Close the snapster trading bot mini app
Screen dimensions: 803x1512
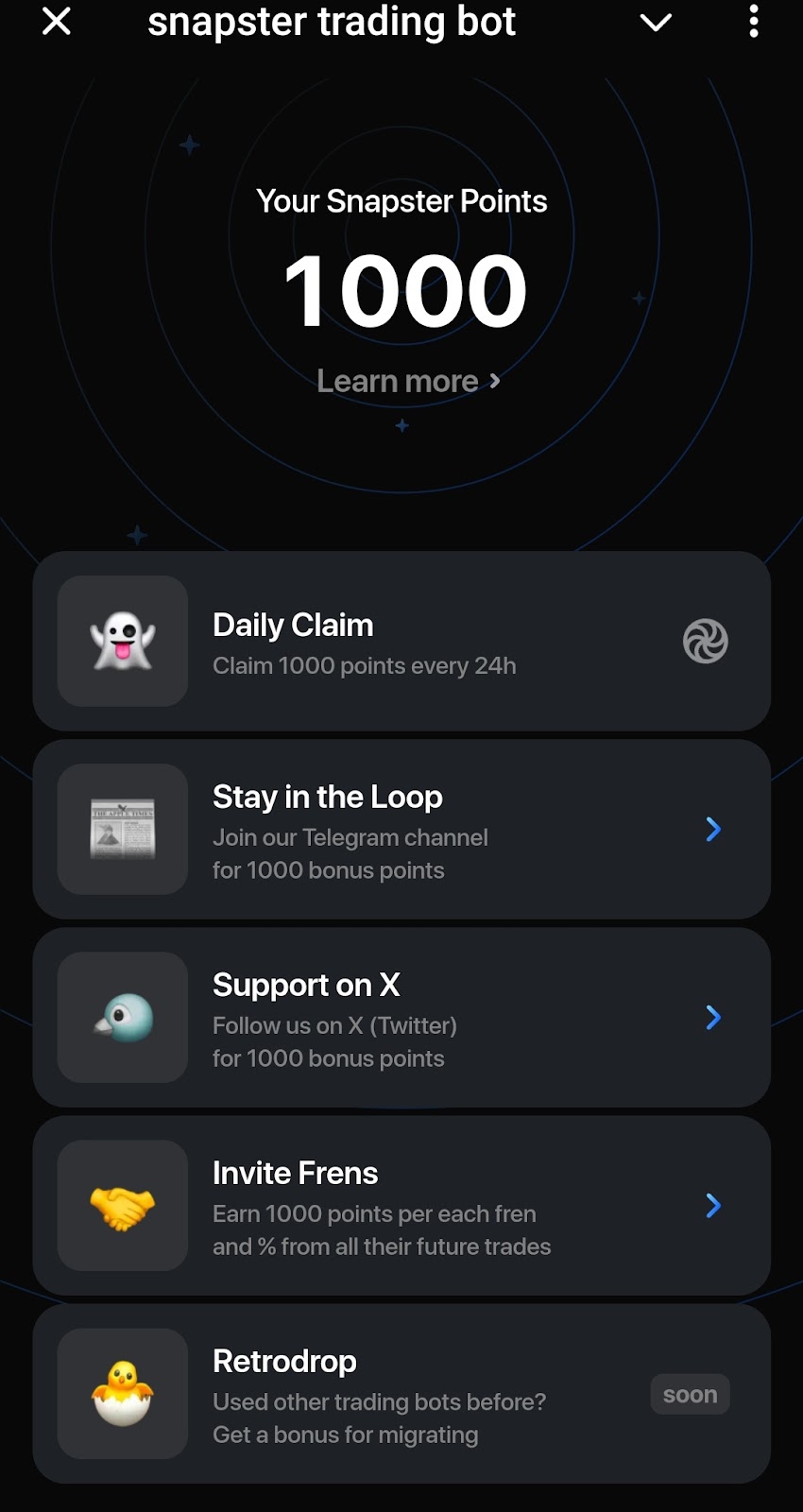(57, 21)
